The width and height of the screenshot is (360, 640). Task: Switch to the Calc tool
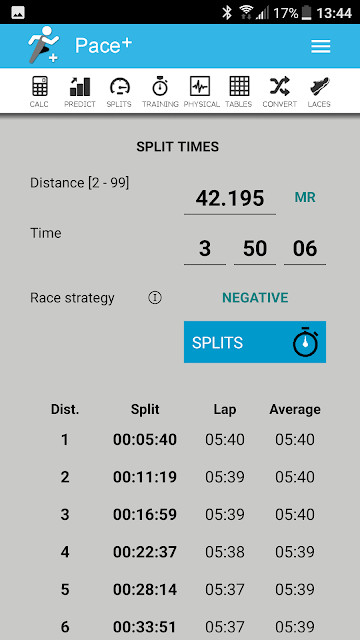click(39, 92)
